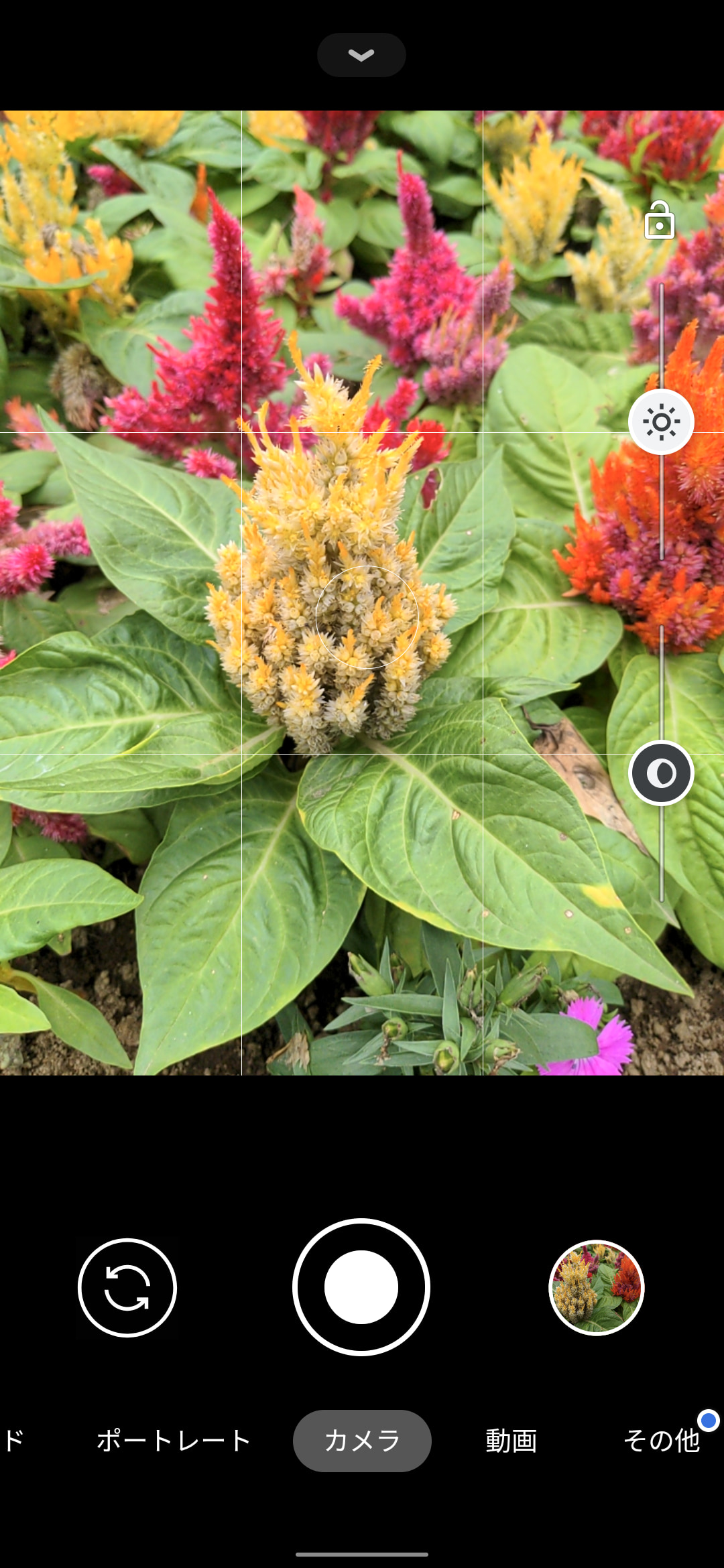Tap the focus and exposure lock icon
This screenshot has height=1568, width=724.
point(659,220)
